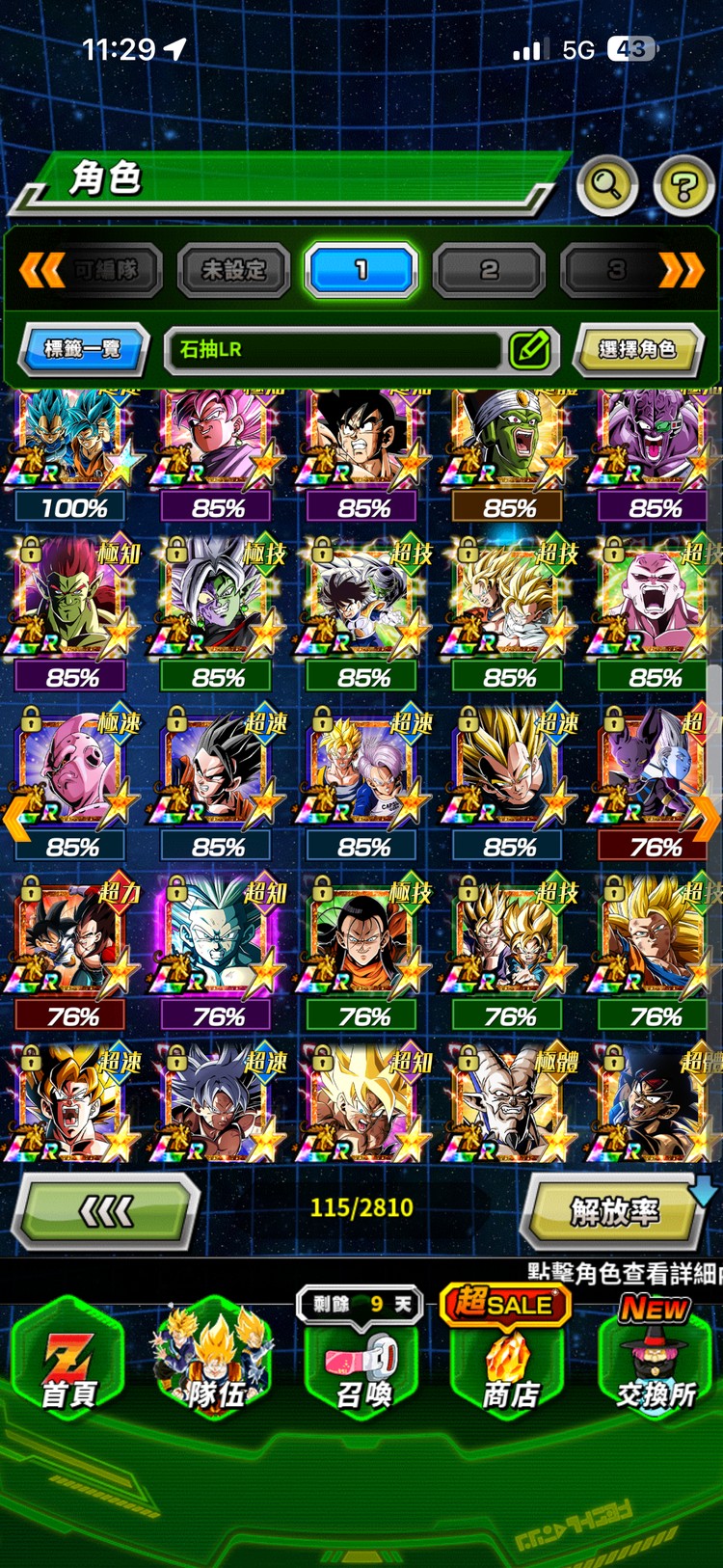Image resolution: width=723 pixels, height=1568 pixels.
Task: Go to previous page with left orange arrow
Action: pos(16,820)
